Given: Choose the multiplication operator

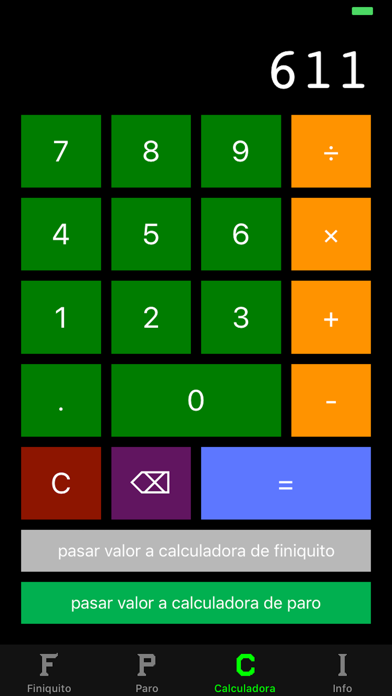Looking at the screenshot, I should 331,234.
